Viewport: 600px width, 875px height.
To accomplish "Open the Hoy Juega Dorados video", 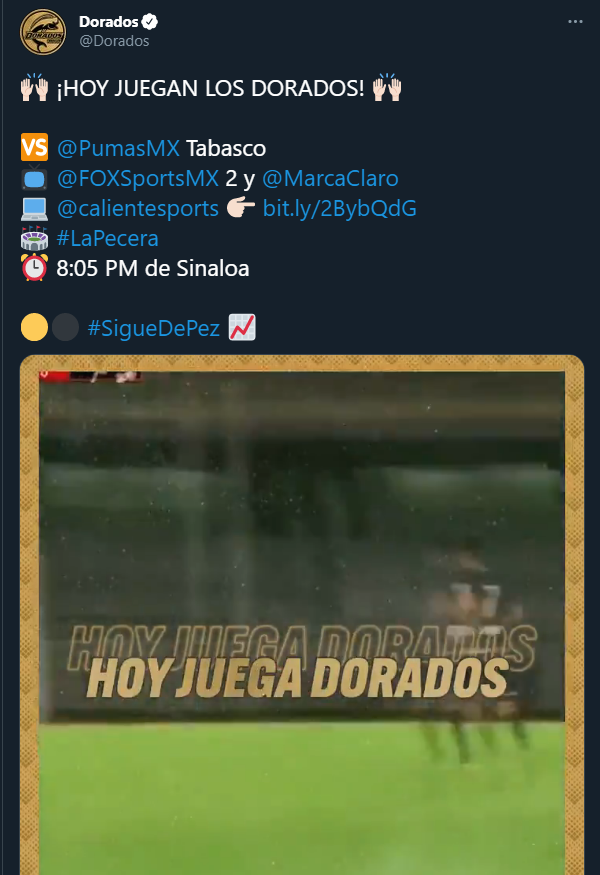I will tap(300, 610).
